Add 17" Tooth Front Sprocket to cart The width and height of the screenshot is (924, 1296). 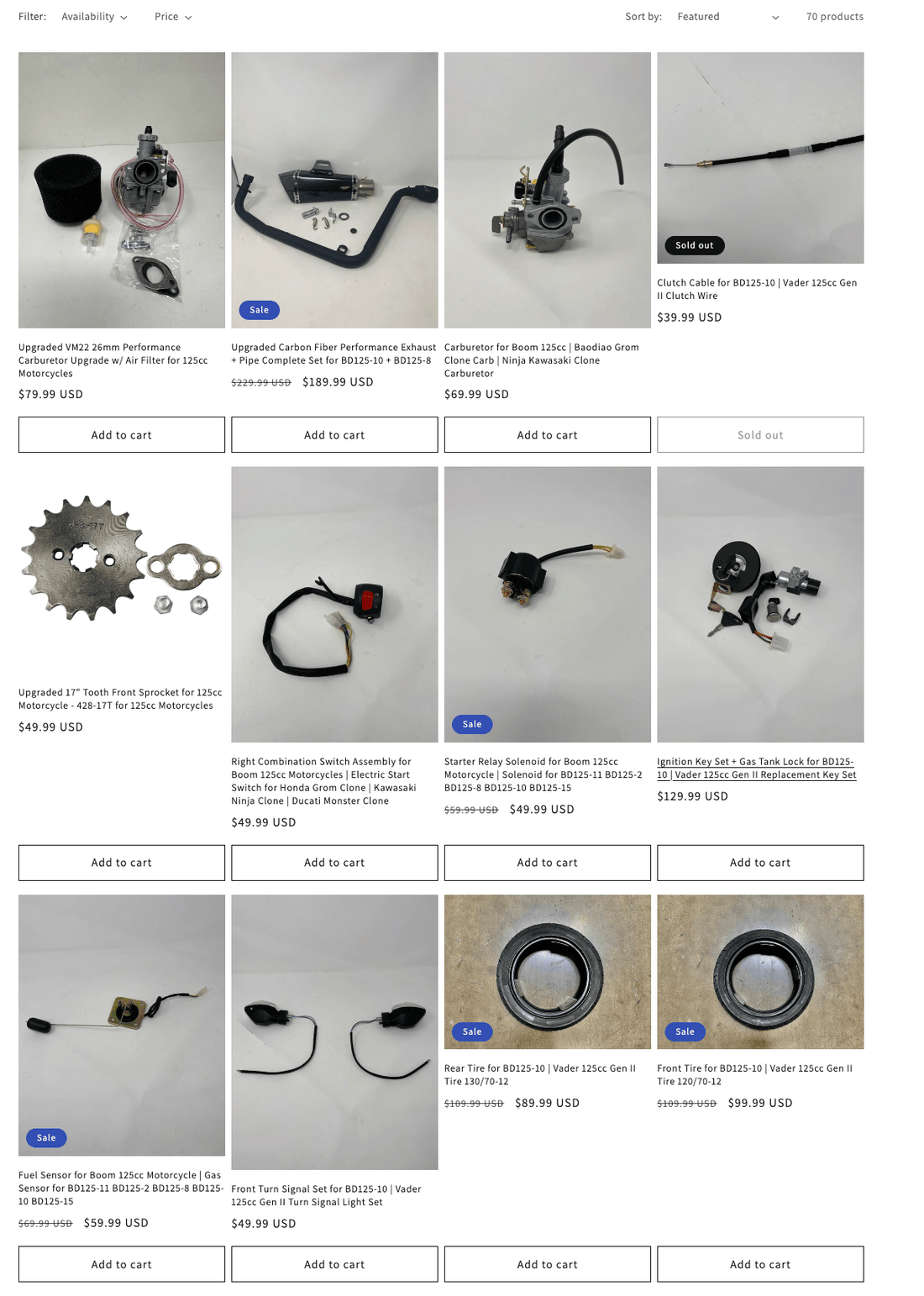click(x=122, y=863)
